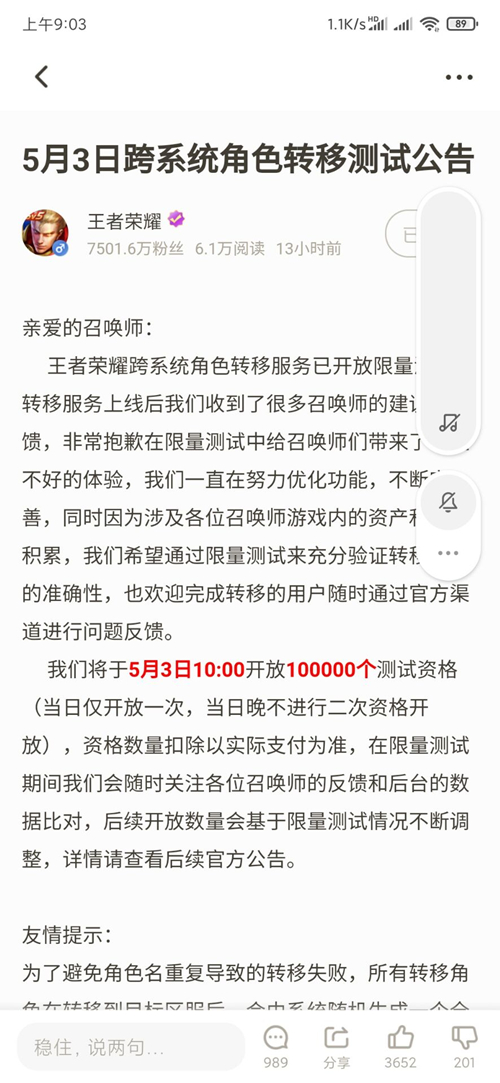Toggle the media mute music-note icon

449,422
